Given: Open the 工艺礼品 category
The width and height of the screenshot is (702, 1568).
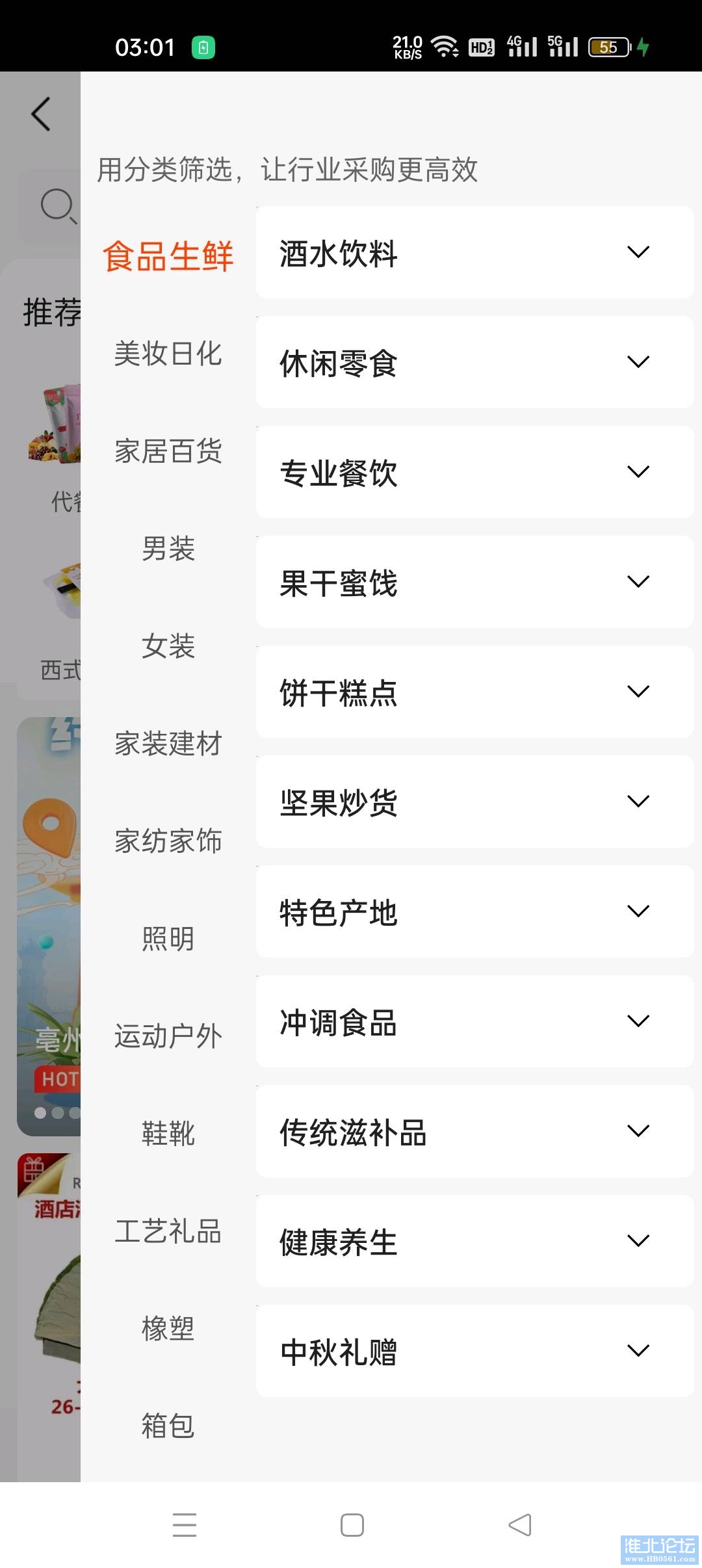Looking at the screenshot, I should 168,1231.
